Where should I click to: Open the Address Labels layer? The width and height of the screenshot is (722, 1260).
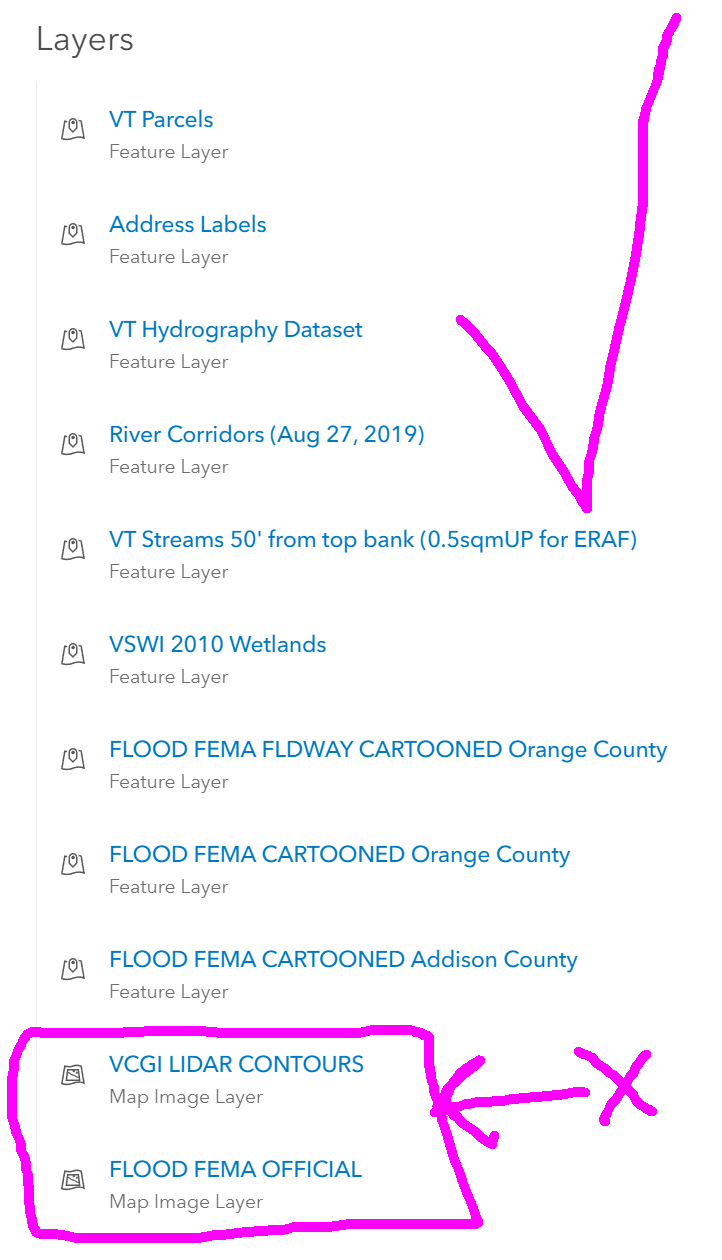pos(188,225)
